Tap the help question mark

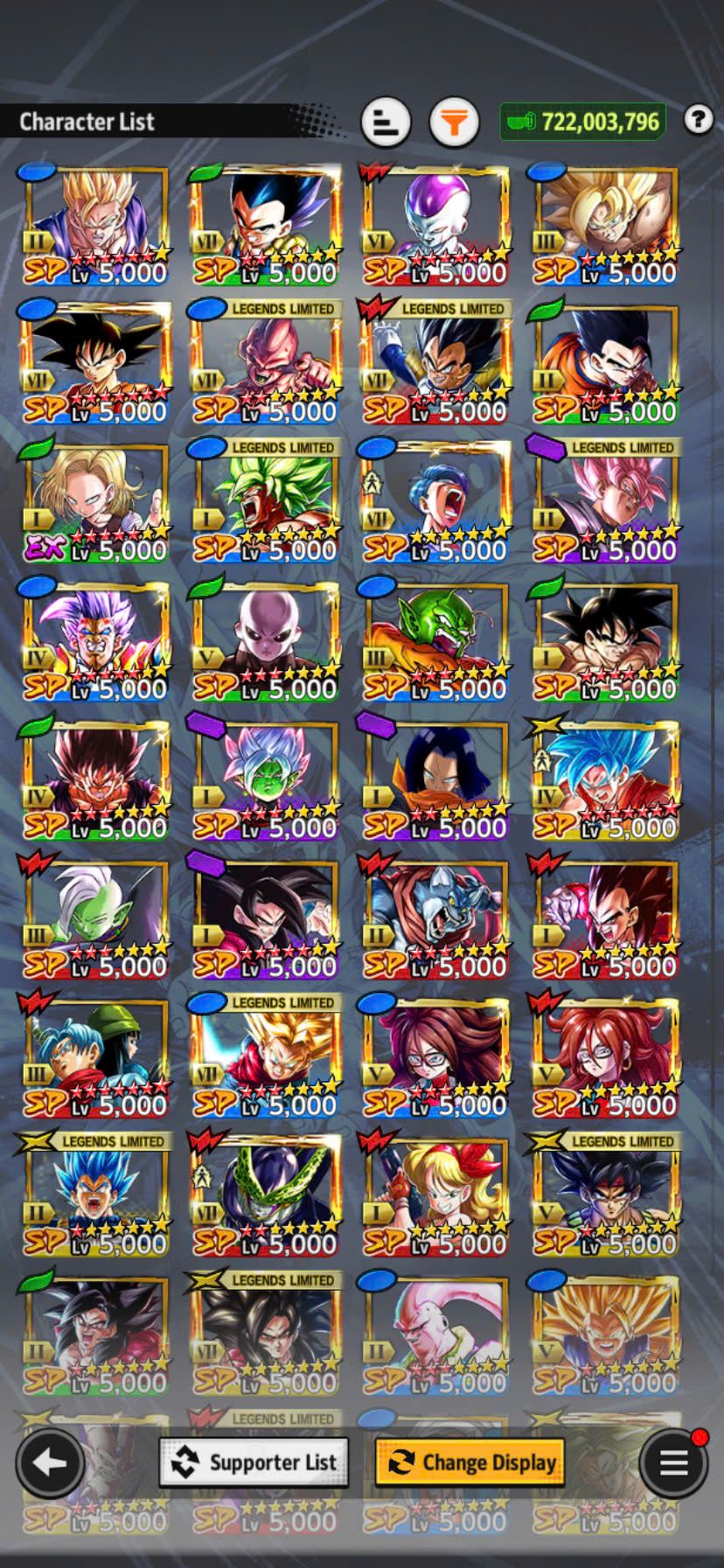pyautogui.click(x=698, y=119)
